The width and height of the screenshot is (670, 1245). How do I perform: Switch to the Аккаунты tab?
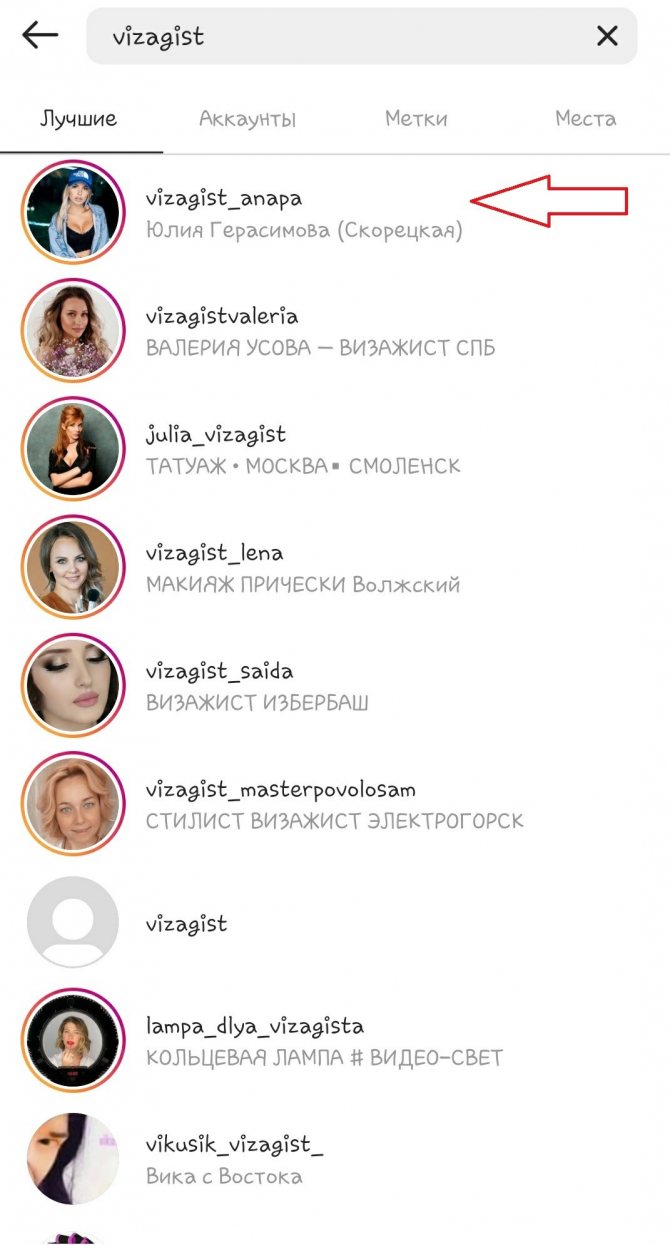247,119
